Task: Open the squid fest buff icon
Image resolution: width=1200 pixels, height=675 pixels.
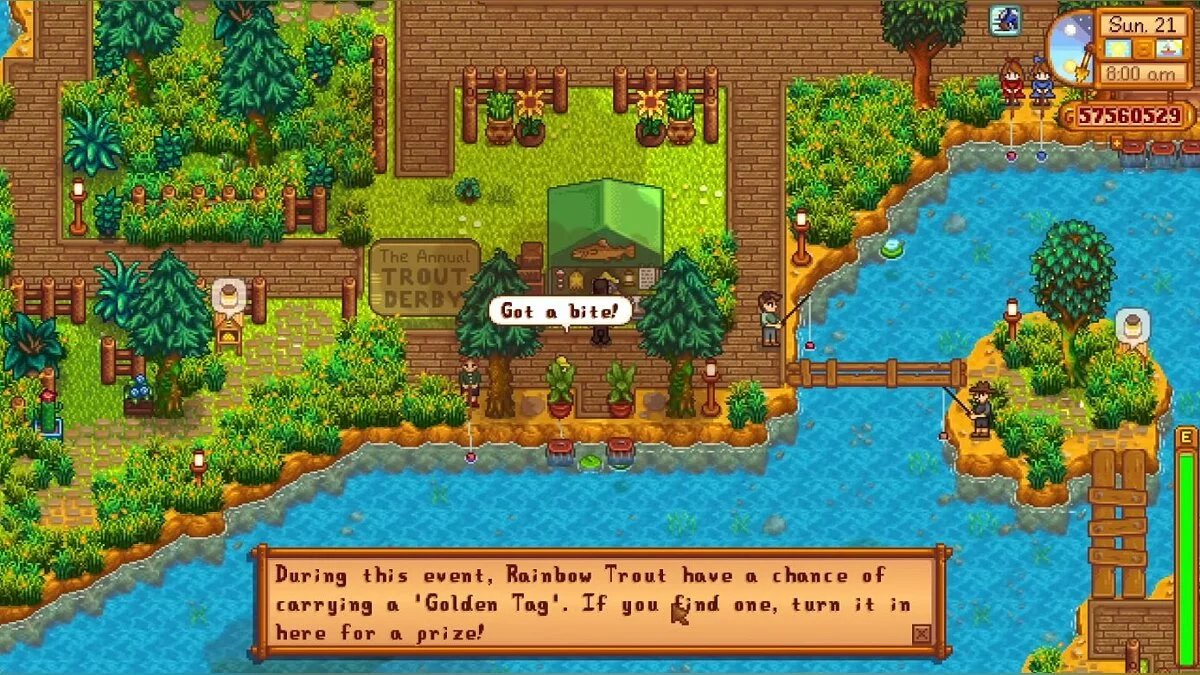Action: [1004, 20]
